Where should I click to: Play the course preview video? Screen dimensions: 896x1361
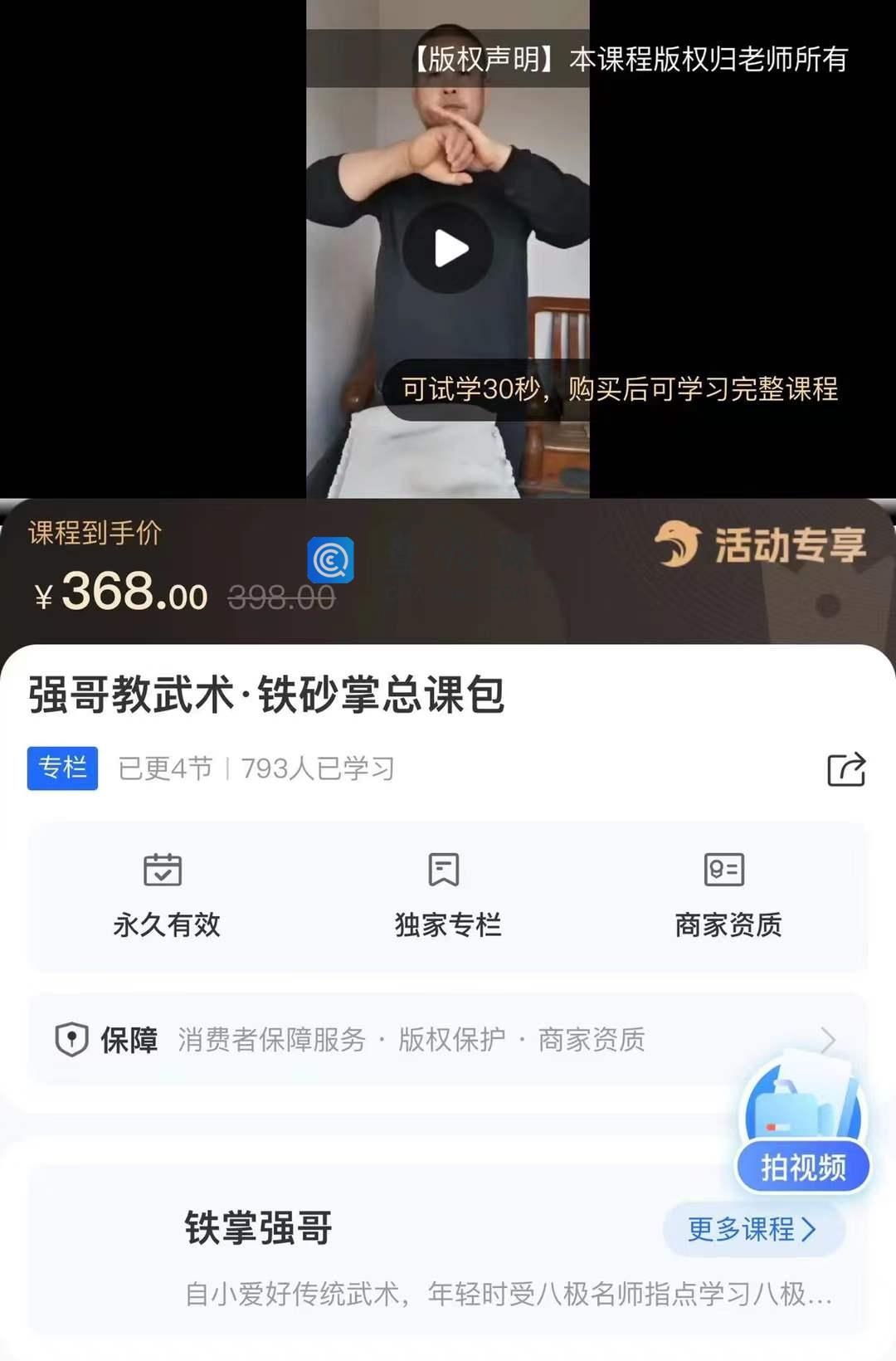pyautogui.click(x=448, y=248)
